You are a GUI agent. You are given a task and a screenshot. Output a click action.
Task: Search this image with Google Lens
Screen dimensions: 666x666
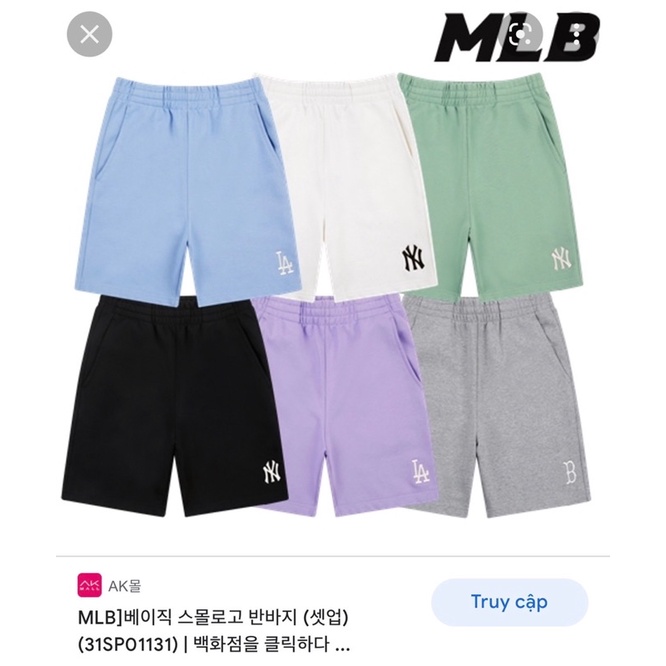519,33
